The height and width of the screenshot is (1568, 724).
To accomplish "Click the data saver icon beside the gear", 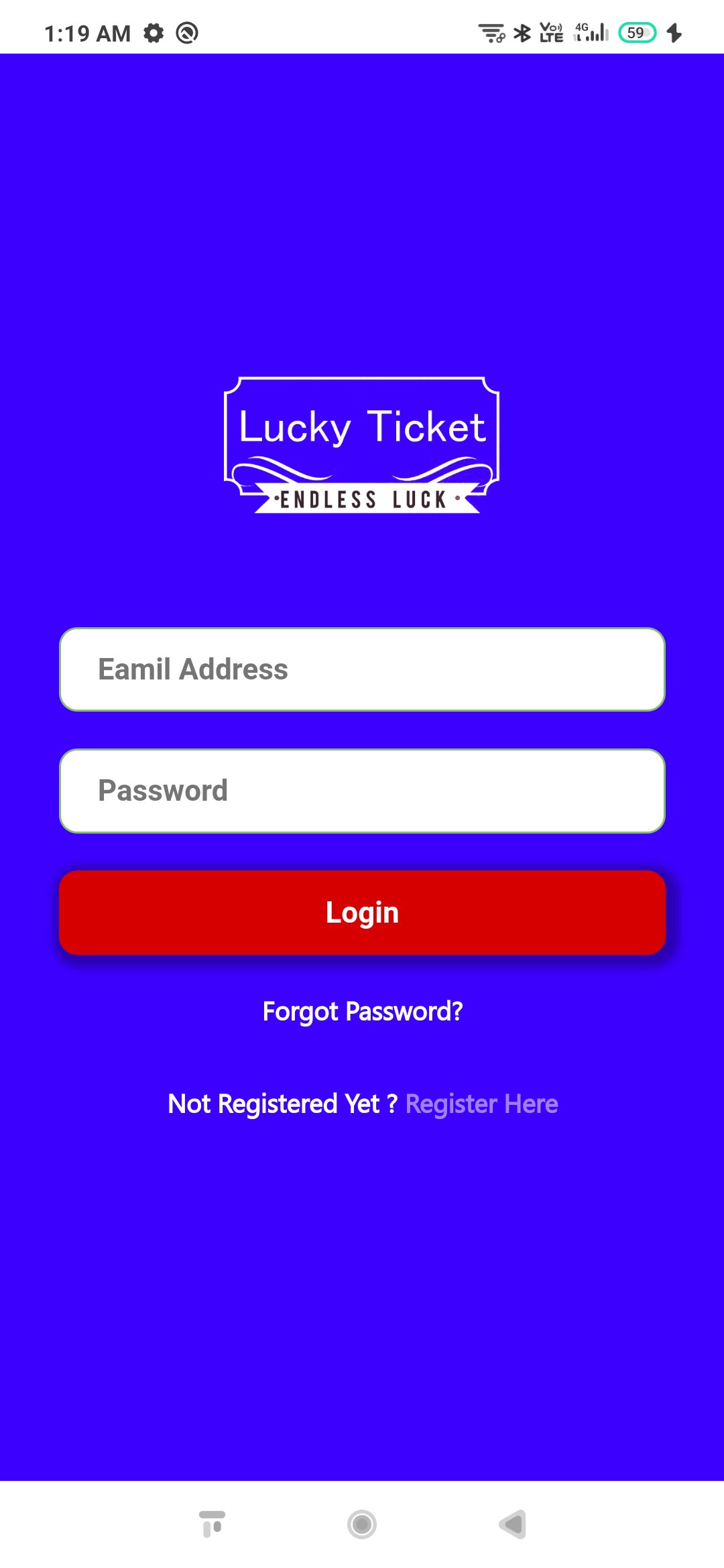I will 188,31.
